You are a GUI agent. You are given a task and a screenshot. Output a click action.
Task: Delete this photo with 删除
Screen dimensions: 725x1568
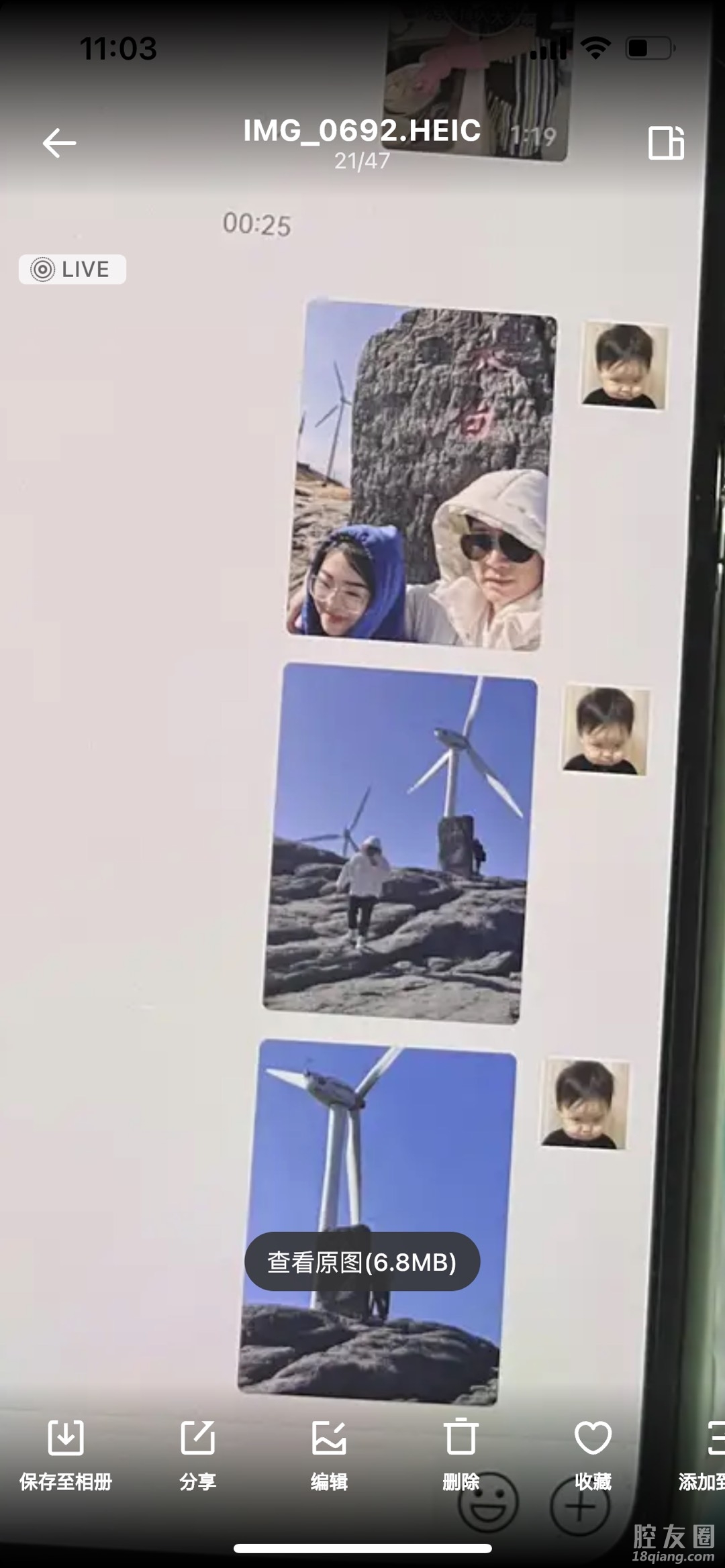click(x=461, y=1453)
